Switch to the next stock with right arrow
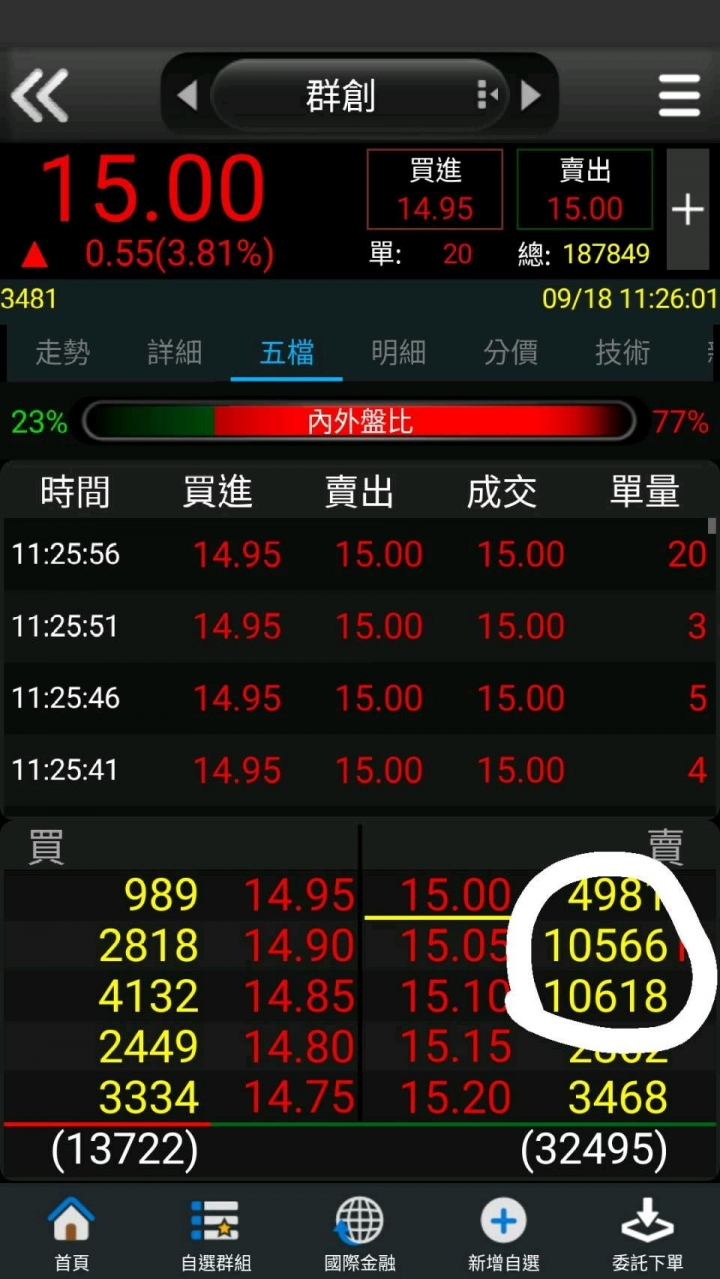This screenshot has height=1279, width=720. [531, 96]
